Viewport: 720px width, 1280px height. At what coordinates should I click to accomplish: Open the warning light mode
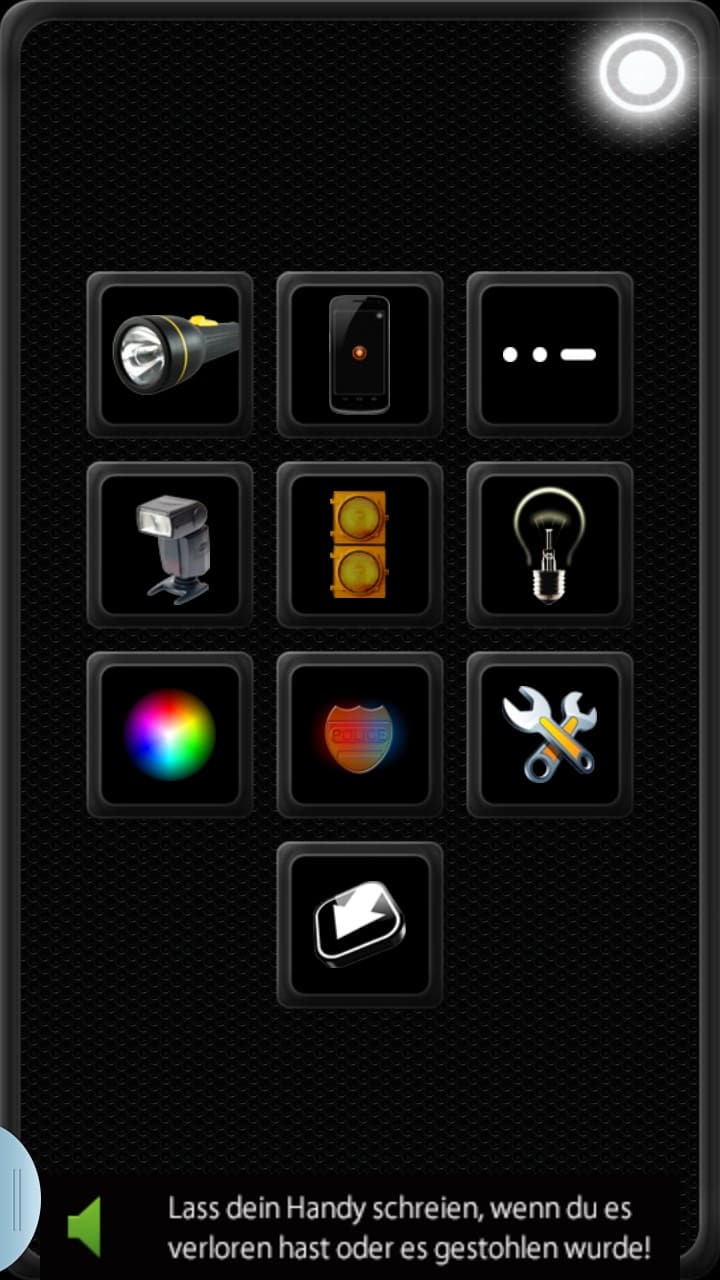coord(360,545)
